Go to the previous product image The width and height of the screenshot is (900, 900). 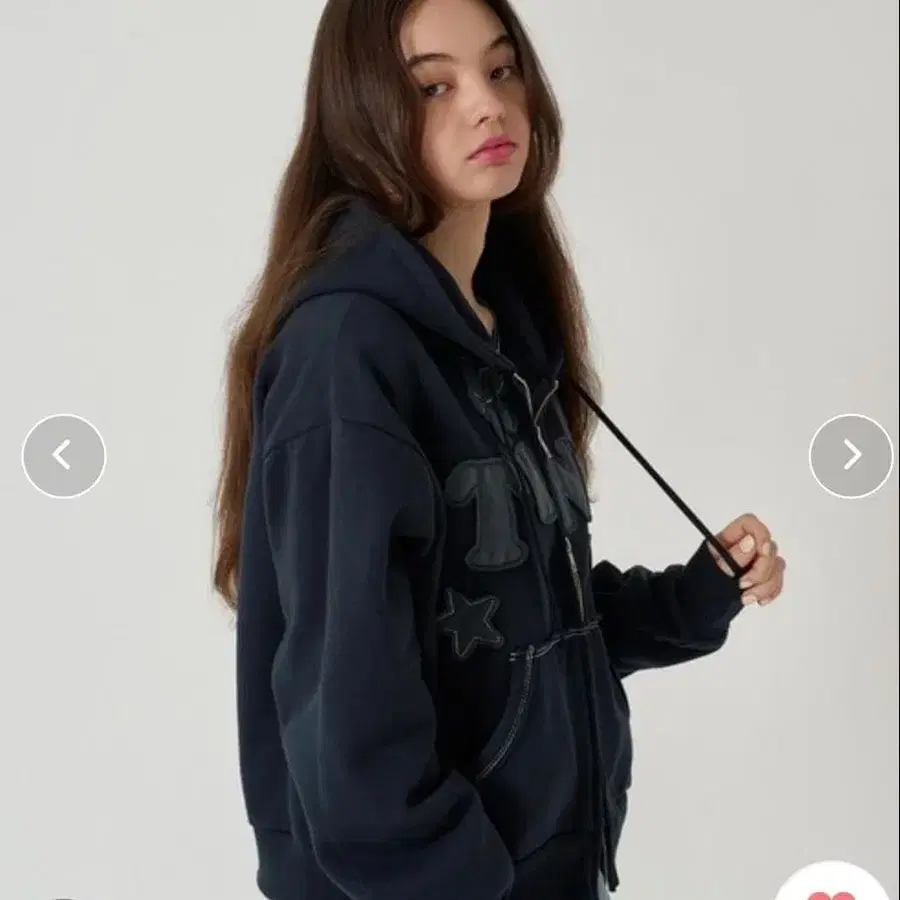pyautogui.click(x=64, y=456)
